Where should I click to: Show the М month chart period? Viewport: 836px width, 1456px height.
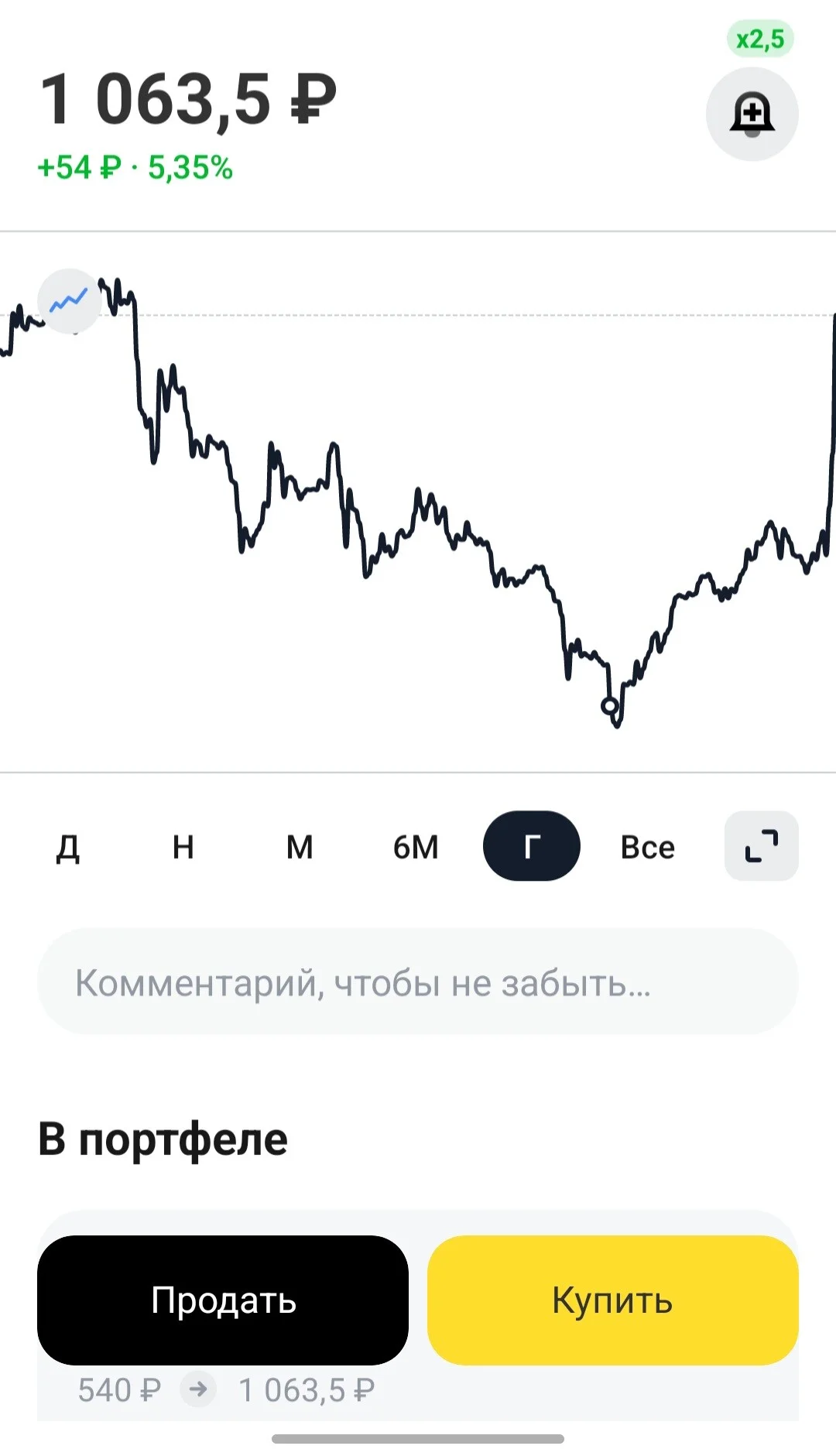300,846
